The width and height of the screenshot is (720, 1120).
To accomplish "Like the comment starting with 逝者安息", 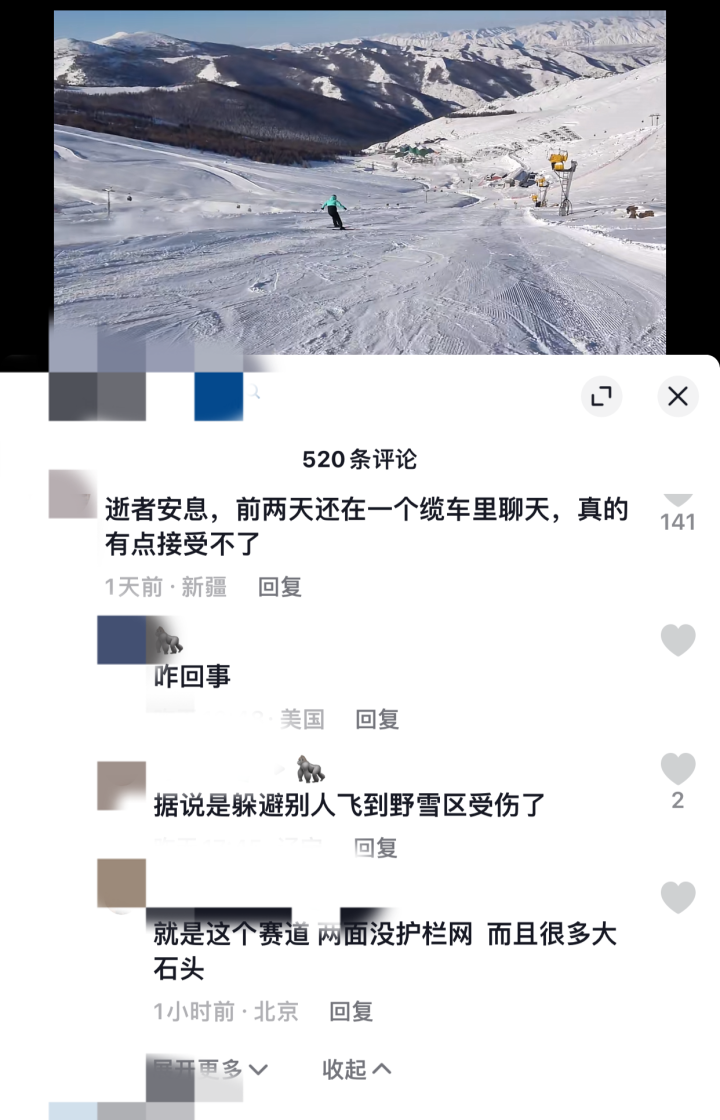I will pyautogui.click(x=678, y=497).
